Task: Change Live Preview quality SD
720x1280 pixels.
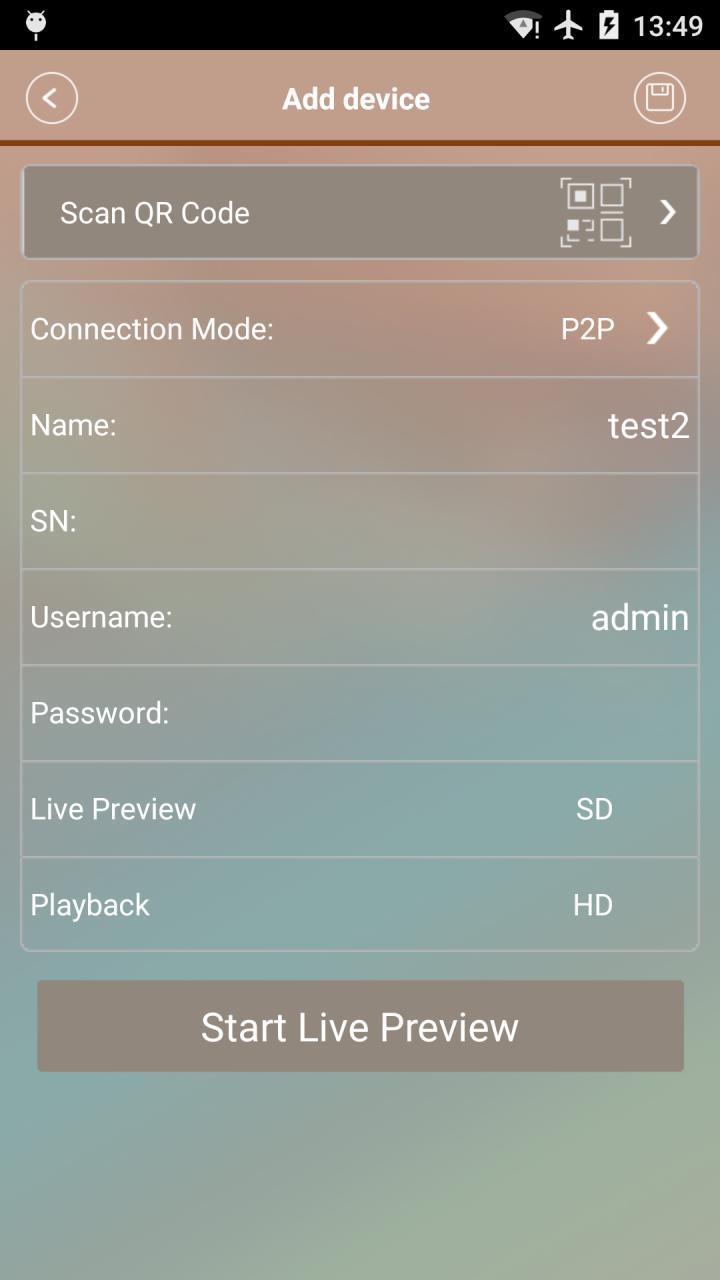Action: (x=594, y=809)
